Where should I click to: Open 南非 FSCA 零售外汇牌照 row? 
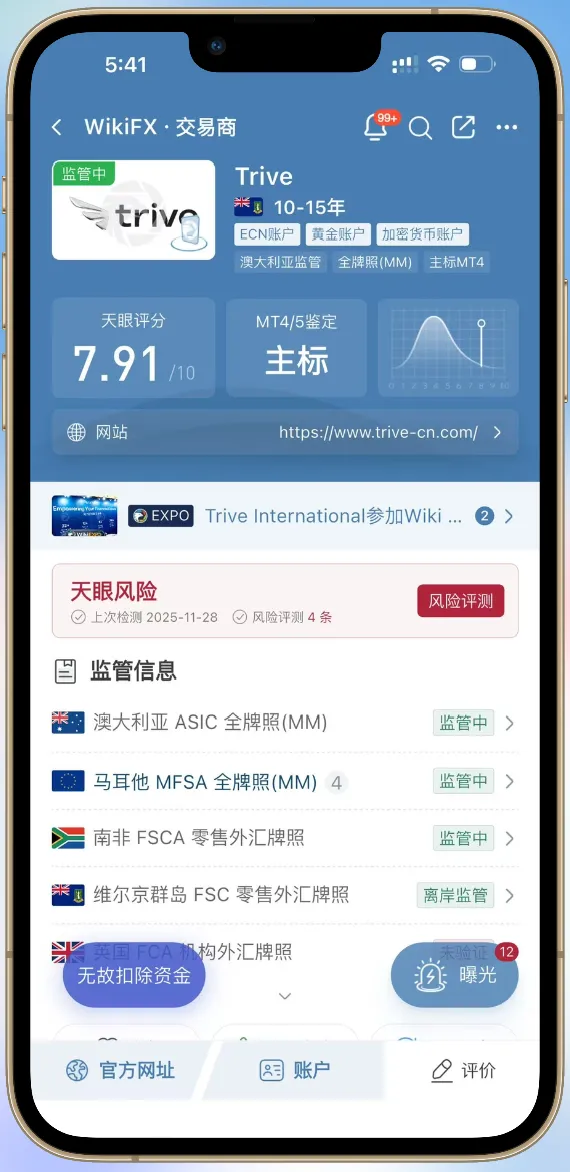(285, 838)
